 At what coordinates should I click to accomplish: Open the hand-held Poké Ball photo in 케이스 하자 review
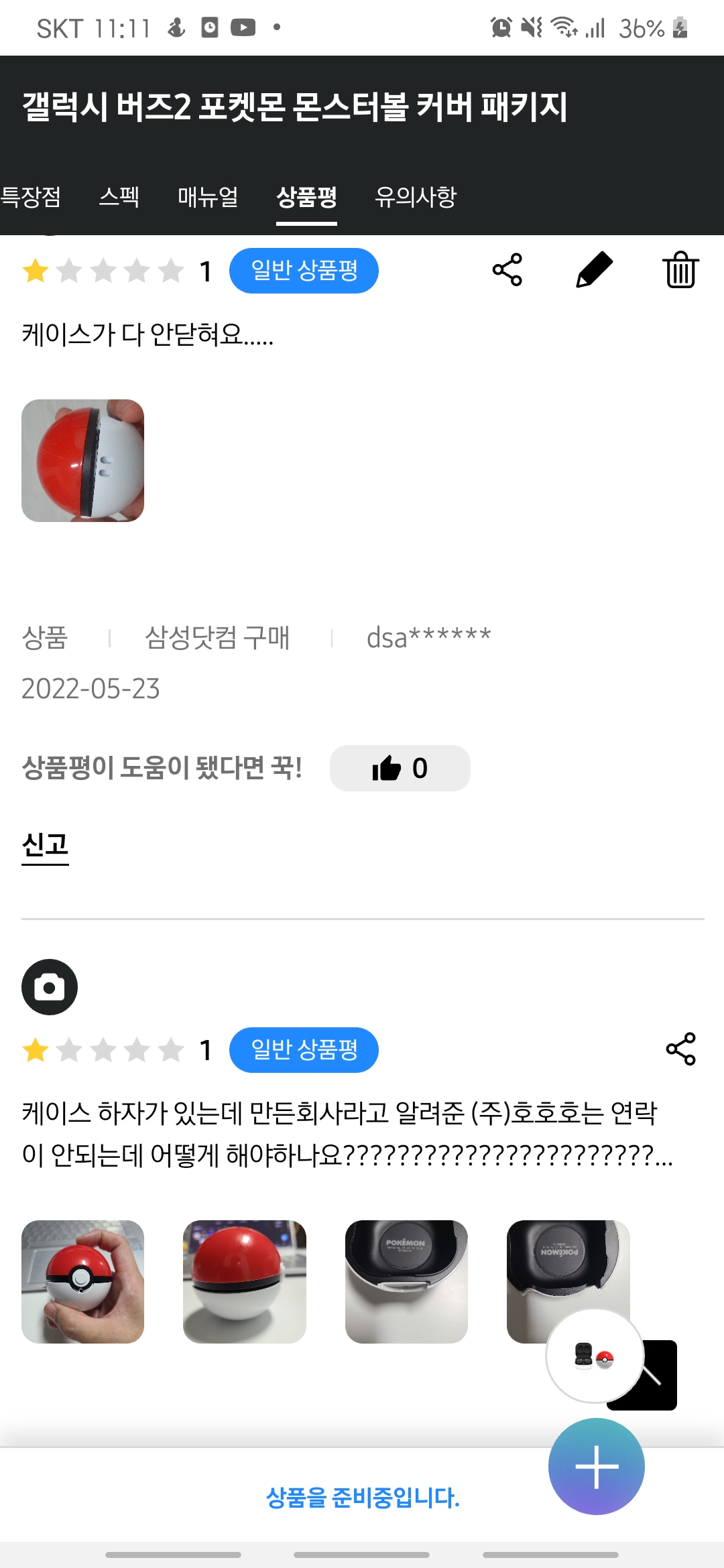83,1281
